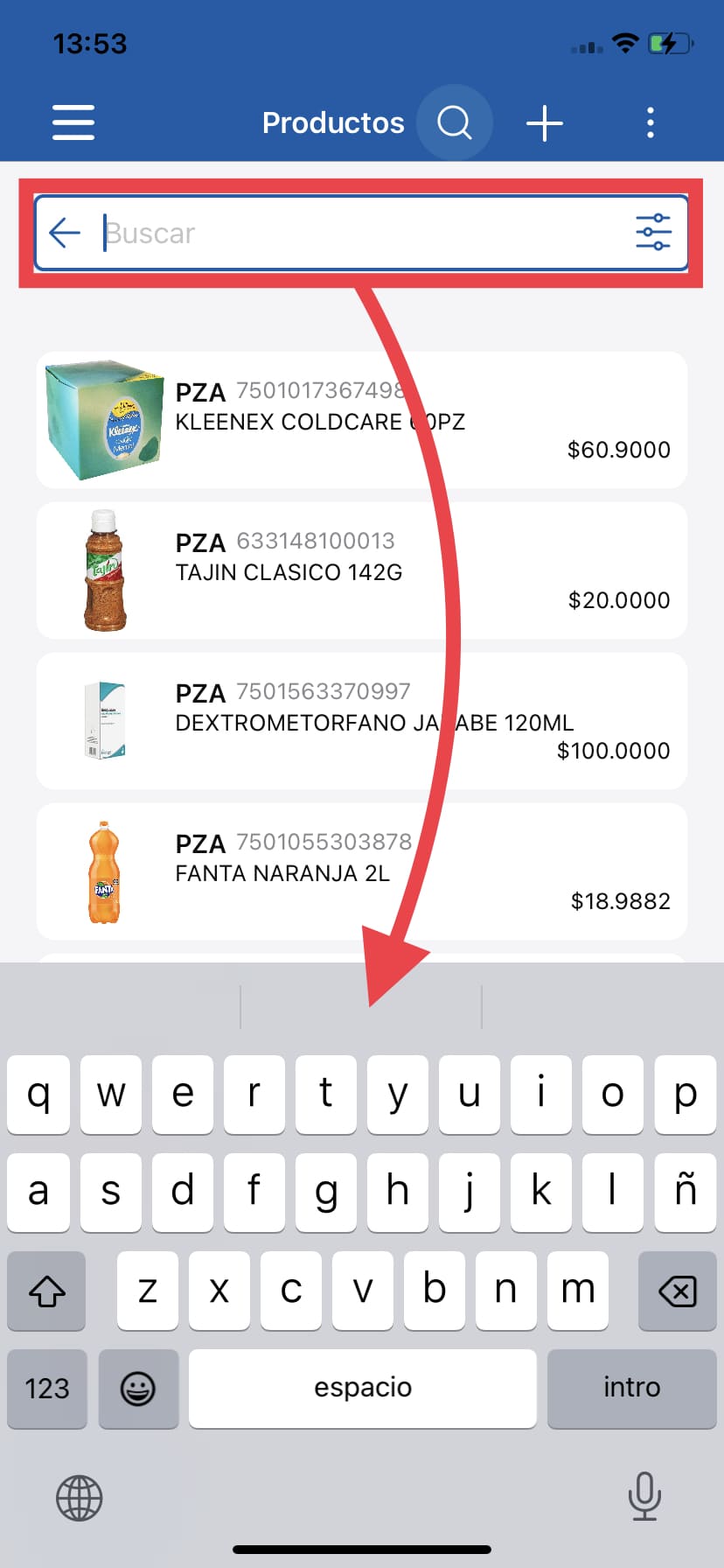This screenshot has width=724, height=1568.
Task: Tap the Kleenex product thumbnail image
Action: click(105, 420)
